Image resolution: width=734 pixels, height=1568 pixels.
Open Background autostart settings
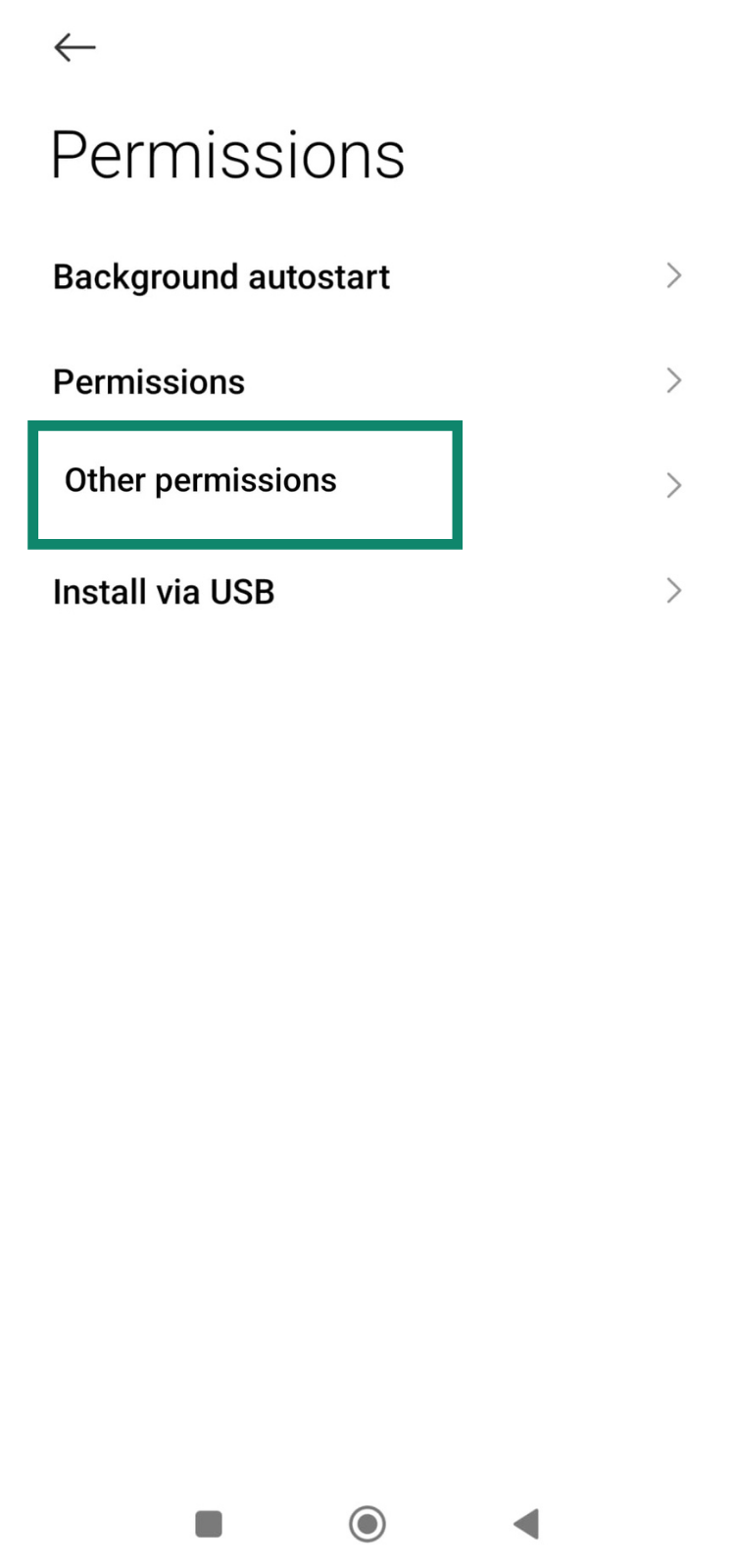click(x=367, y=276)
